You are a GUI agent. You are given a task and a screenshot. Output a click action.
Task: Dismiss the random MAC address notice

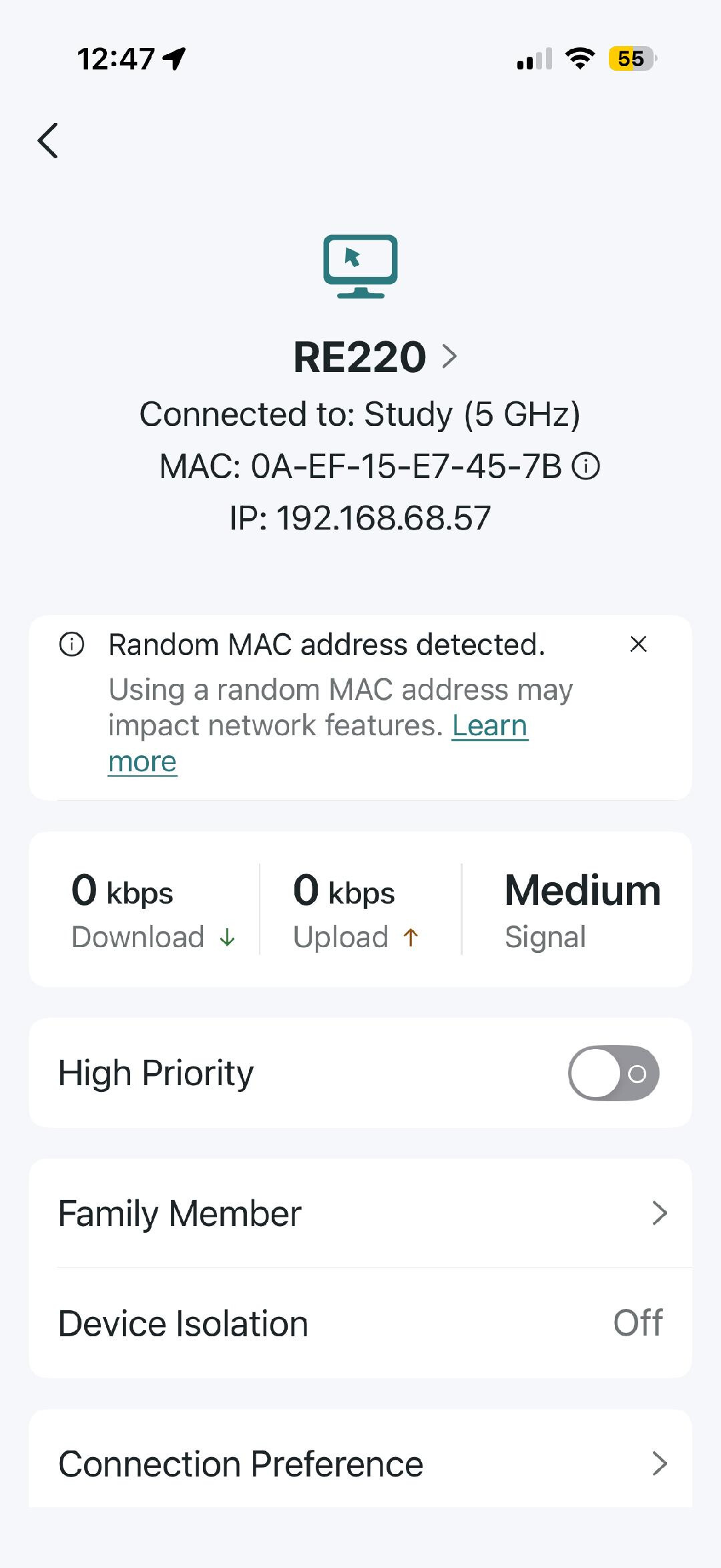(x=638, y=644)
